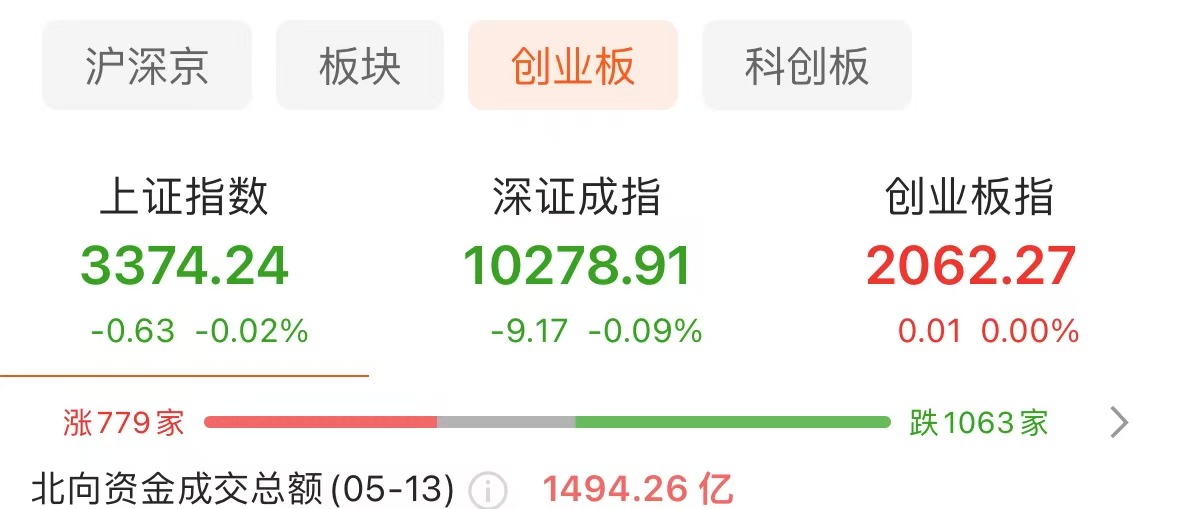The image size is (1179, 509).
Task: Switch to the 沪深京 tab
Action: [x=147, y=65]
